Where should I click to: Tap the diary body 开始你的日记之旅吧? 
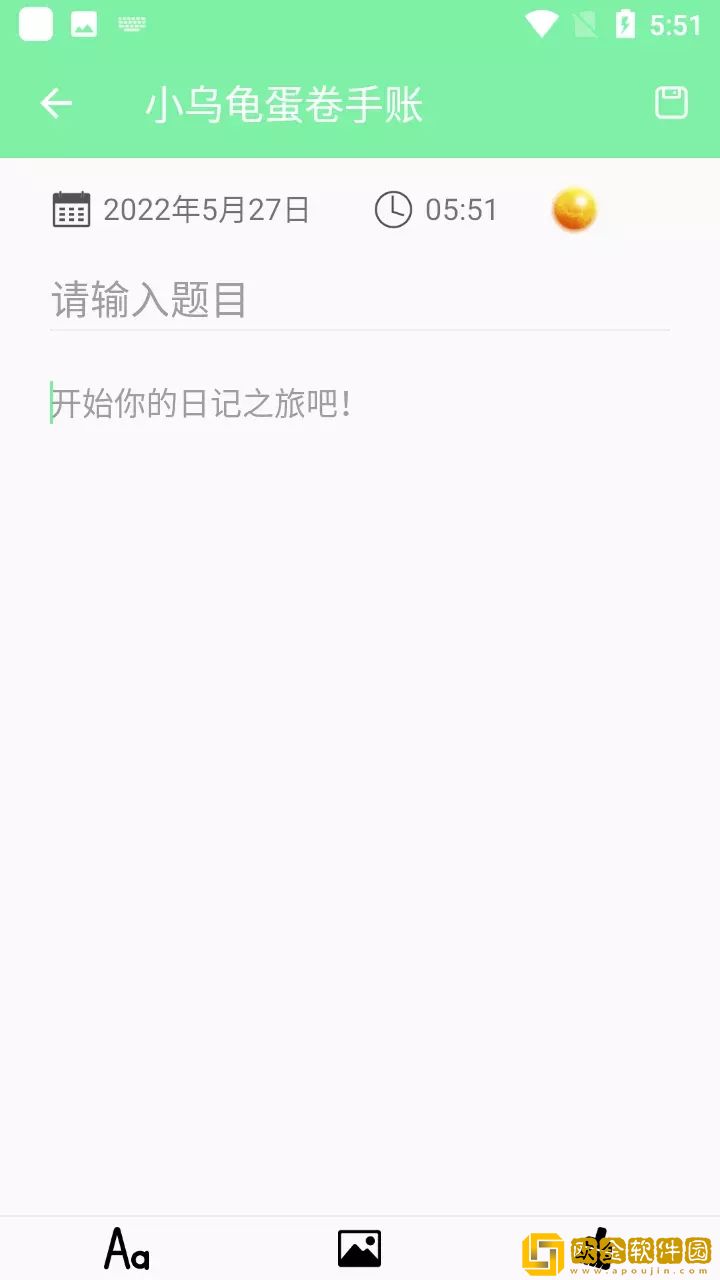tap(200, 402)
